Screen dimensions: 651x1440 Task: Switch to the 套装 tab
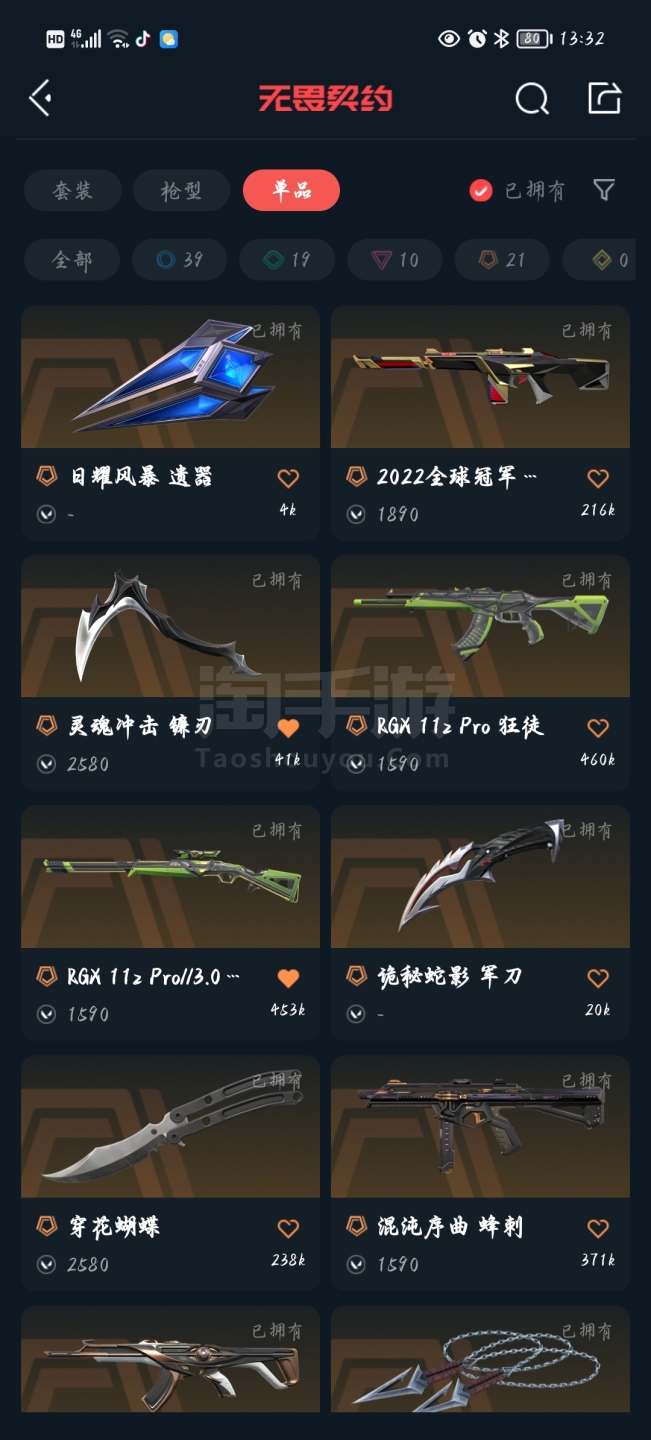tap(72, 190)
